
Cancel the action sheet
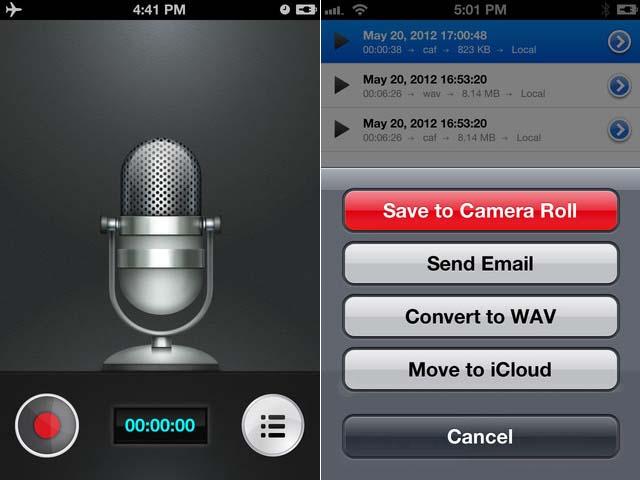pyautogui.click(x=480, y=437)
